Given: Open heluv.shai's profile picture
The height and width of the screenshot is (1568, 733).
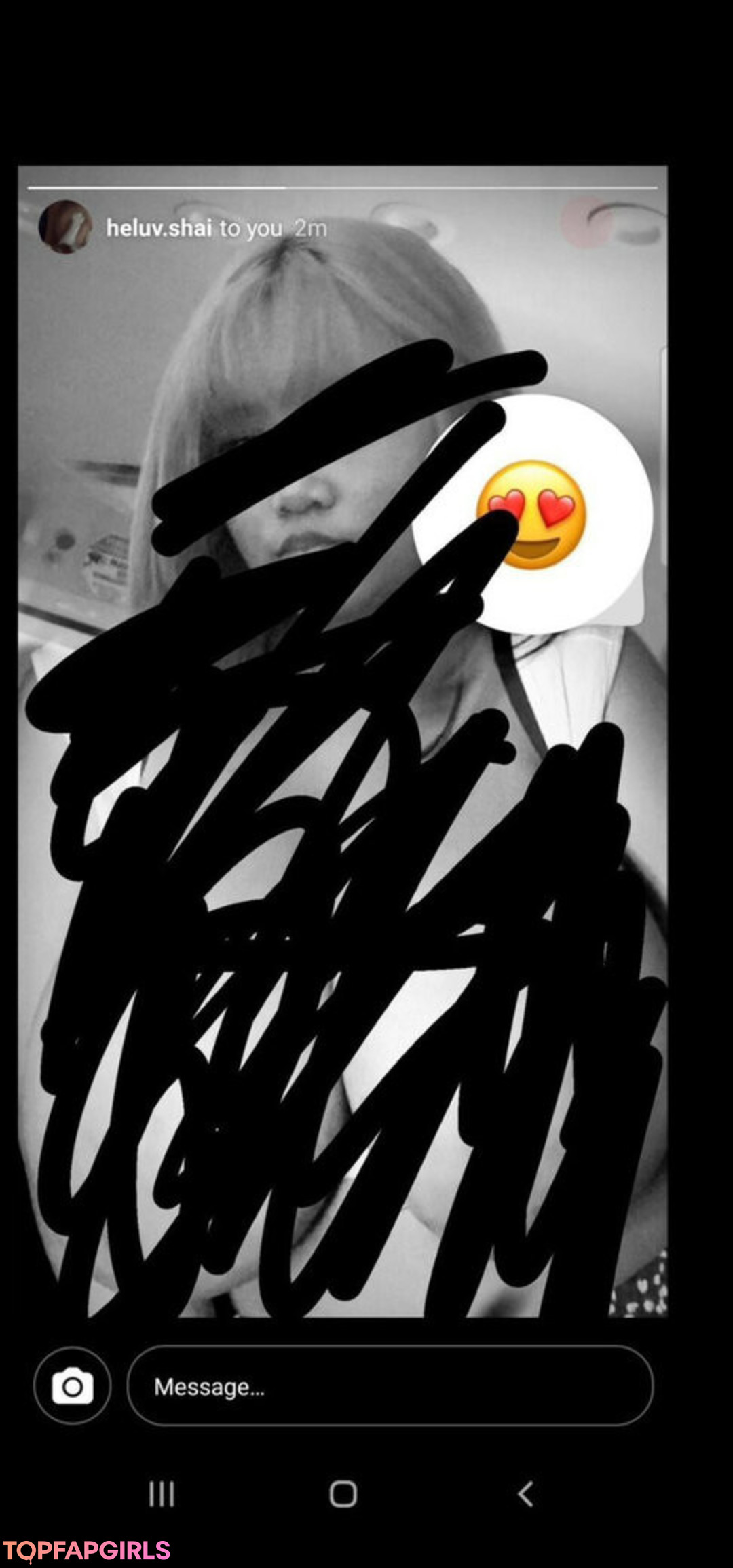Looking at the screenshot, I should [65, 227].
